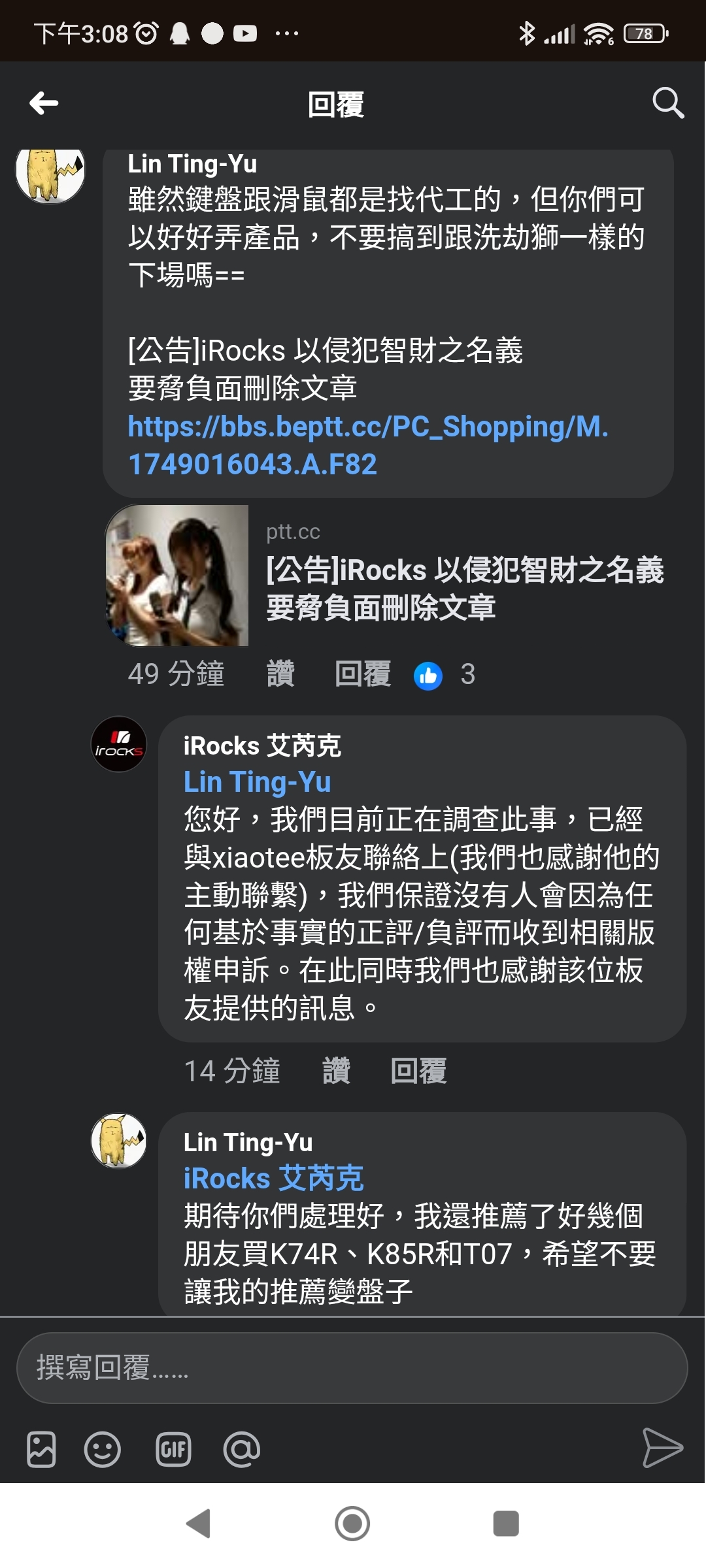The image size is (706, 1568).
Task: Focus the 撰寫回覆 reply field
Action: [x=352, y=1367]
